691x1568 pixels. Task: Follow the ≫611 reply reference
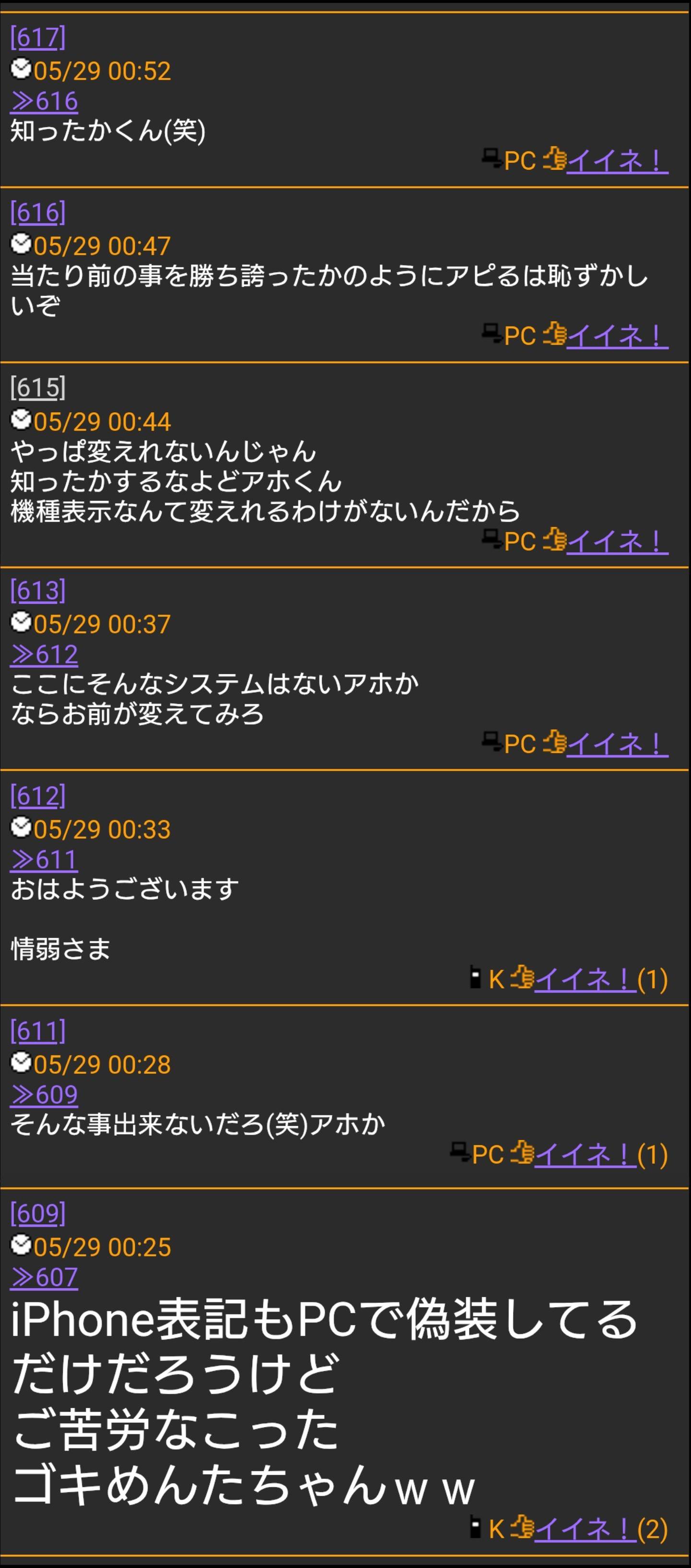44,859
